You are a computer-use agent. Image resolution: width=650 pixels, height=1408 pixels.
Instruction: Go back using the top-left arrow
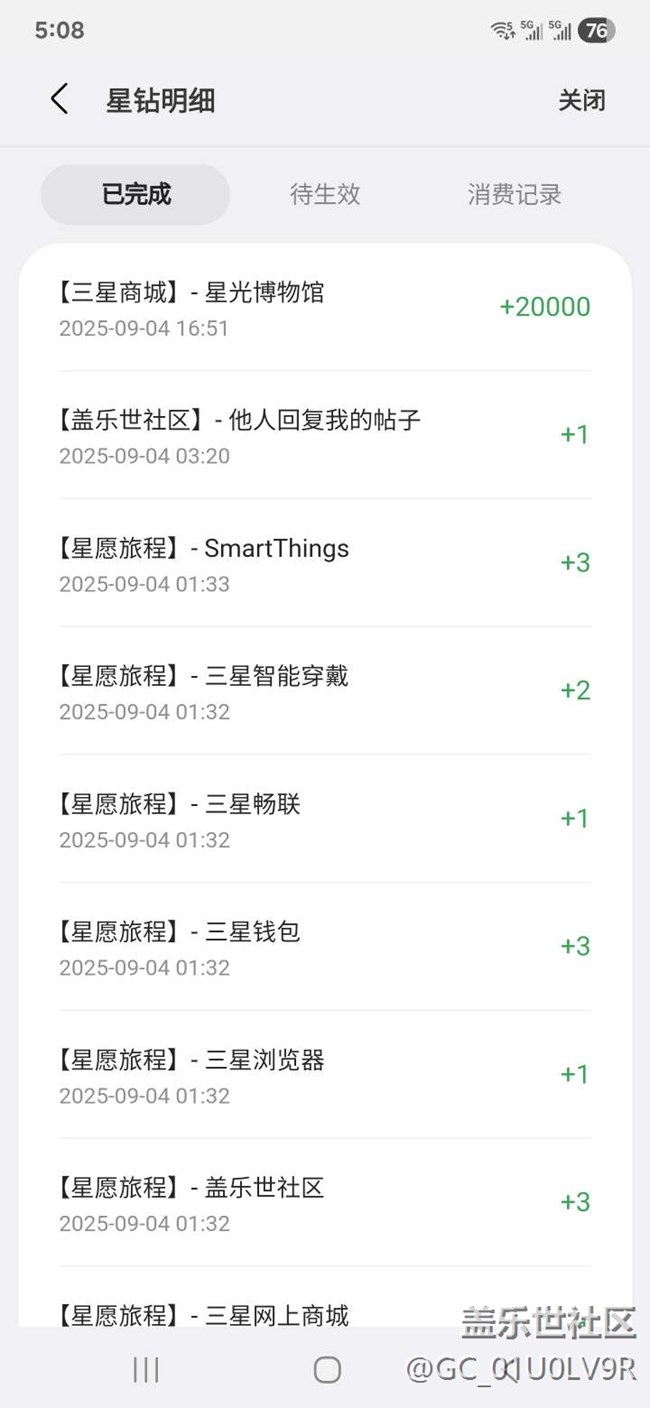pos(59,100)
